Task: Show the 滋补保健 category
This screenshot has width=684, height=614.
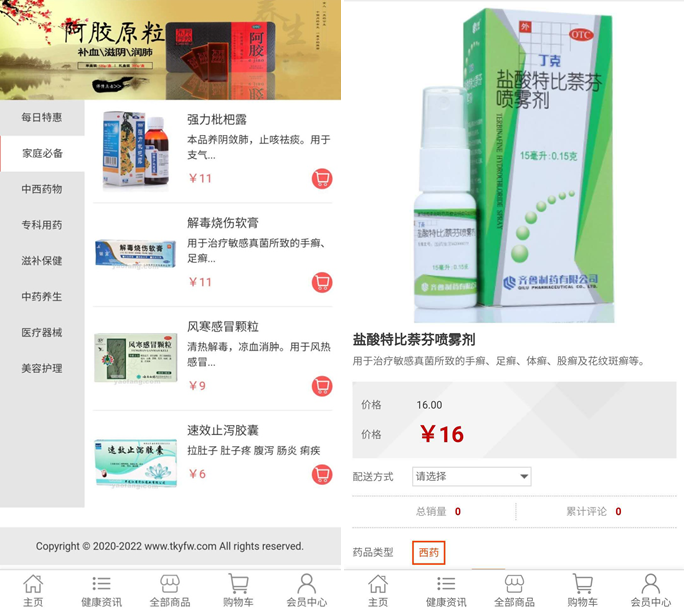Action: 42,261
